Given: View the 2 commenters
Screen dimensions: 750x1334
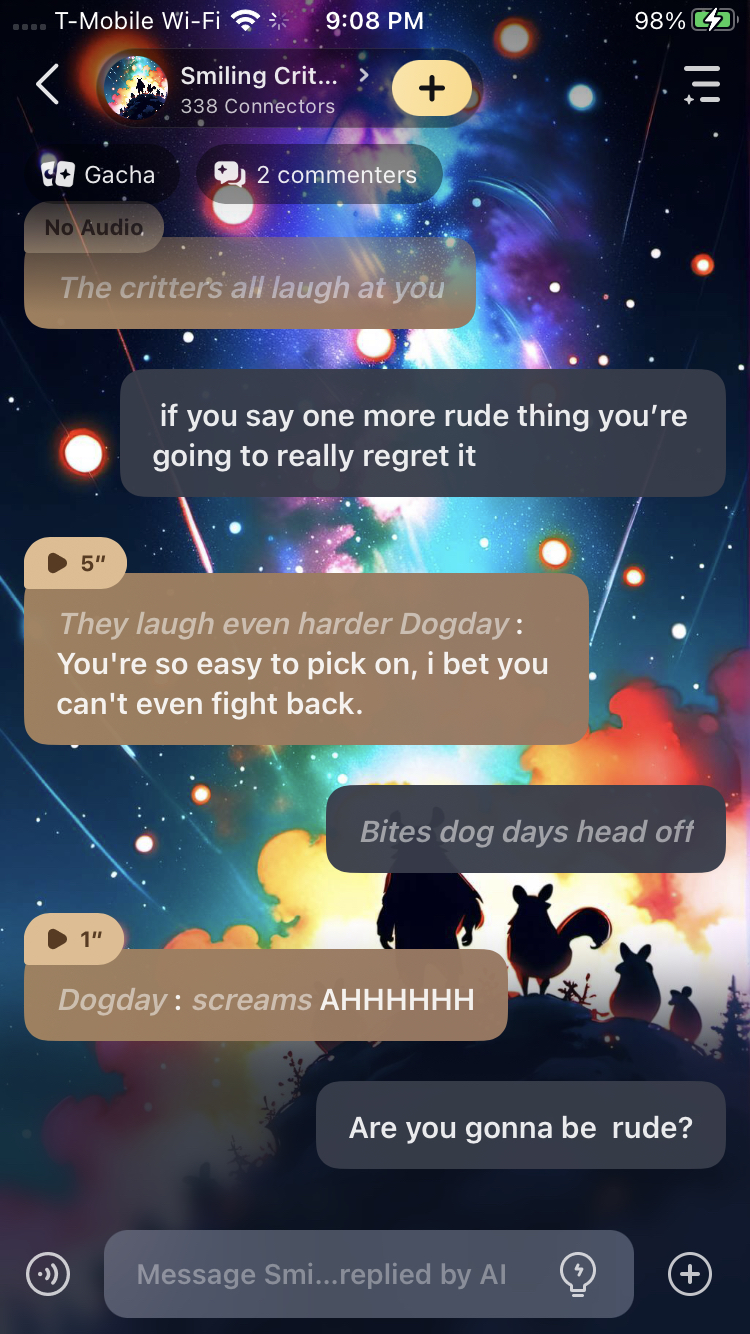Looking at the screenshot, I should pos(318,175).
